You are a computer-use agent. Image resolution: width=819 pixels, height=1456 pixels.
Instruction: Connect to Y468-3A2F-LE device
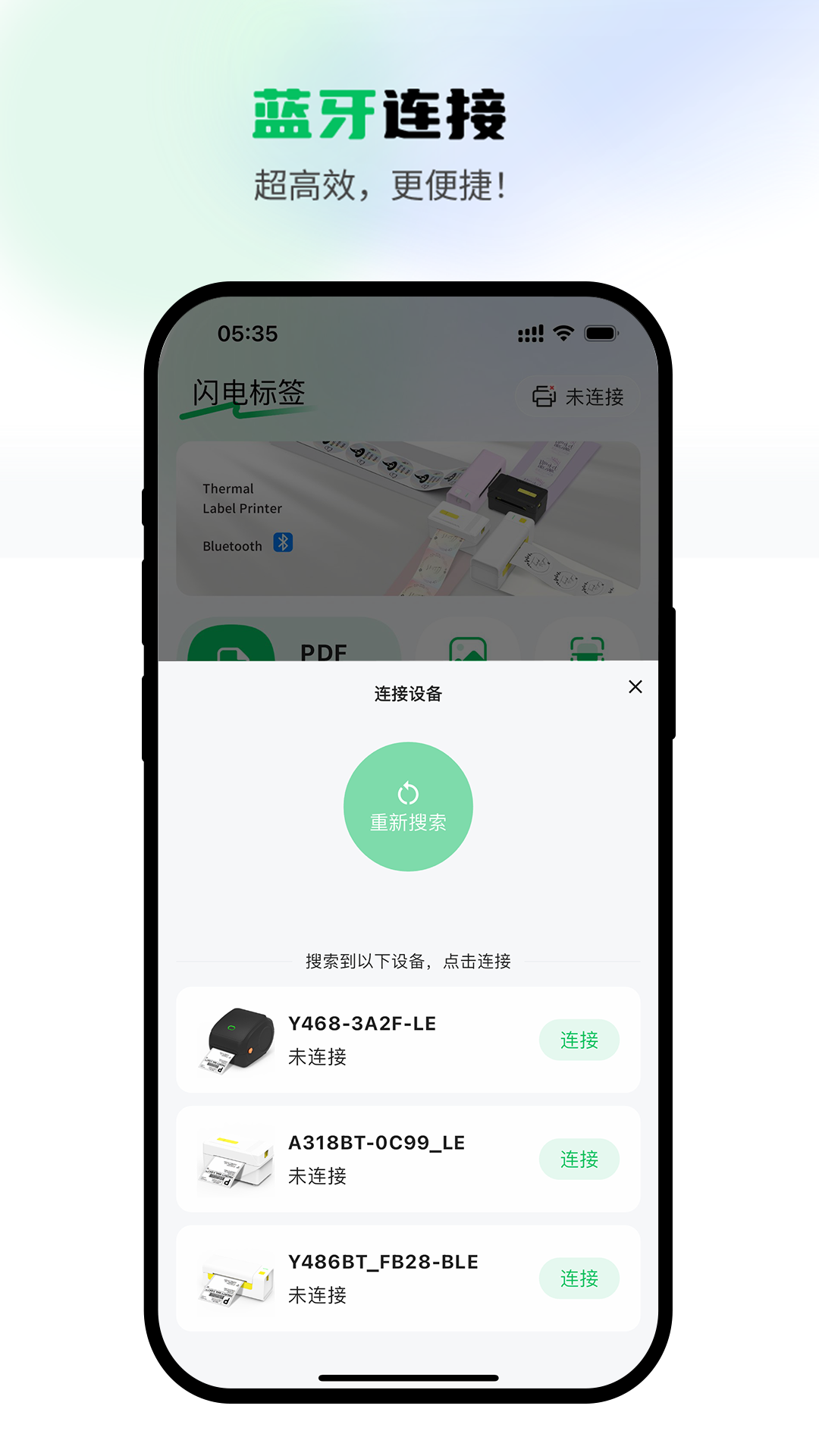coord(579,1040)
